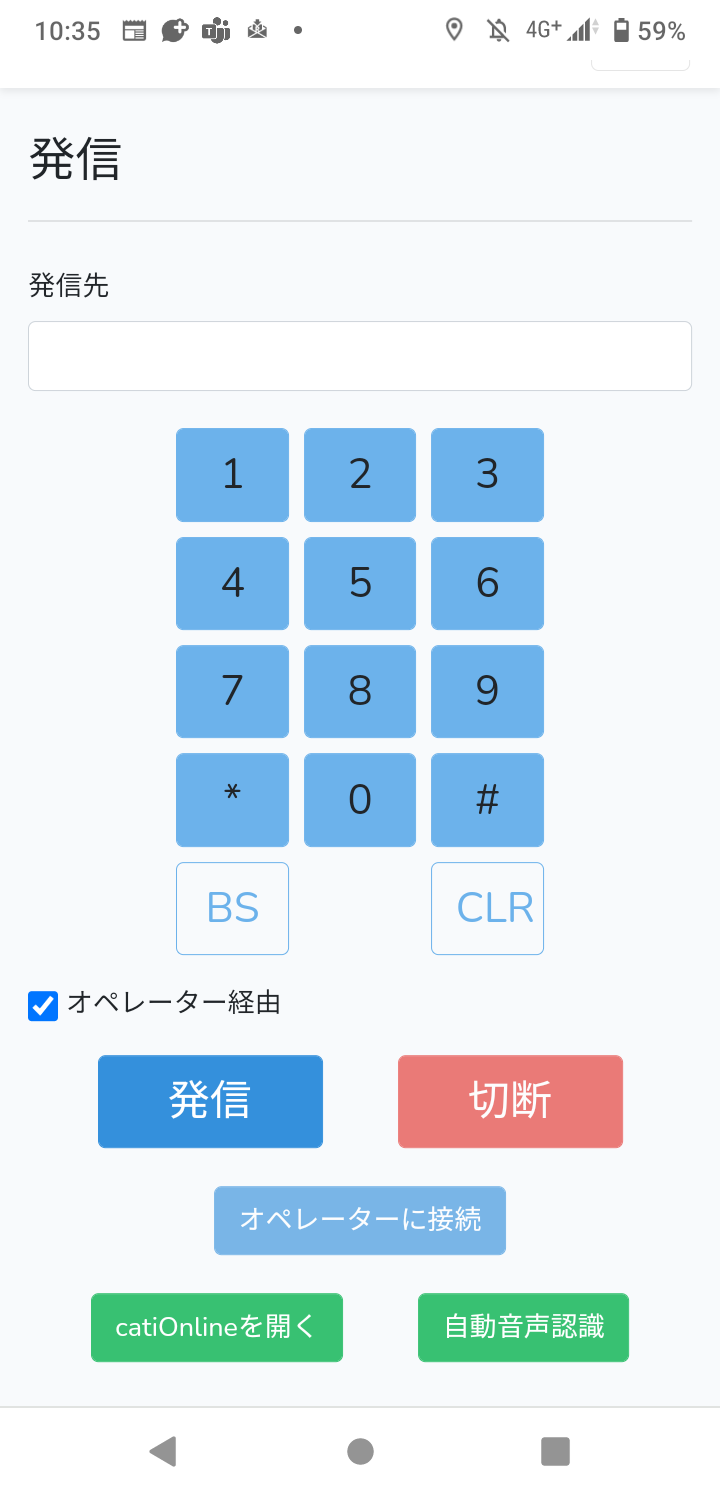Disable the オペレーター経由 checkbox
The image size is (720, 1496).
point(42,1006)
